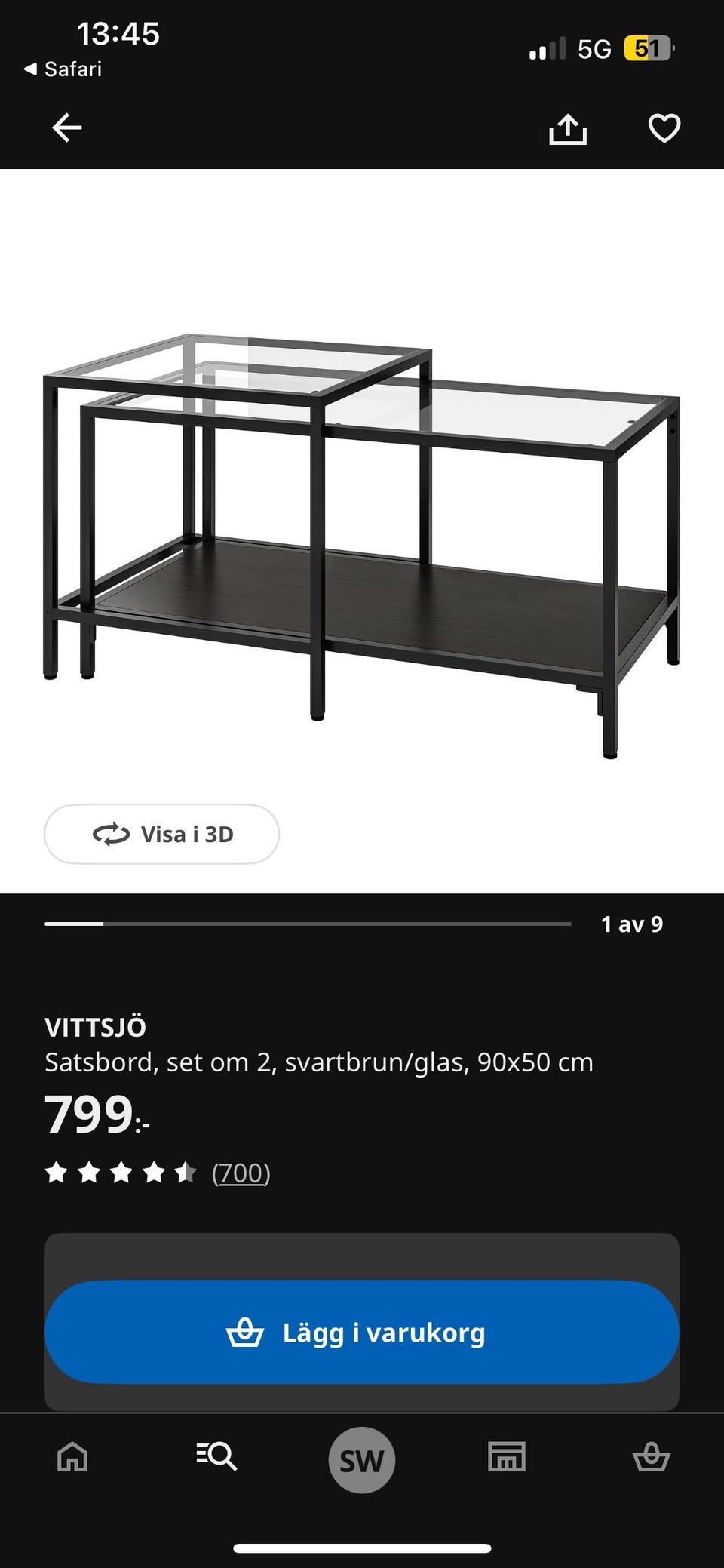Open the SW profile tab
The height and width of the screenshot is (1568, 724).
362,1460
